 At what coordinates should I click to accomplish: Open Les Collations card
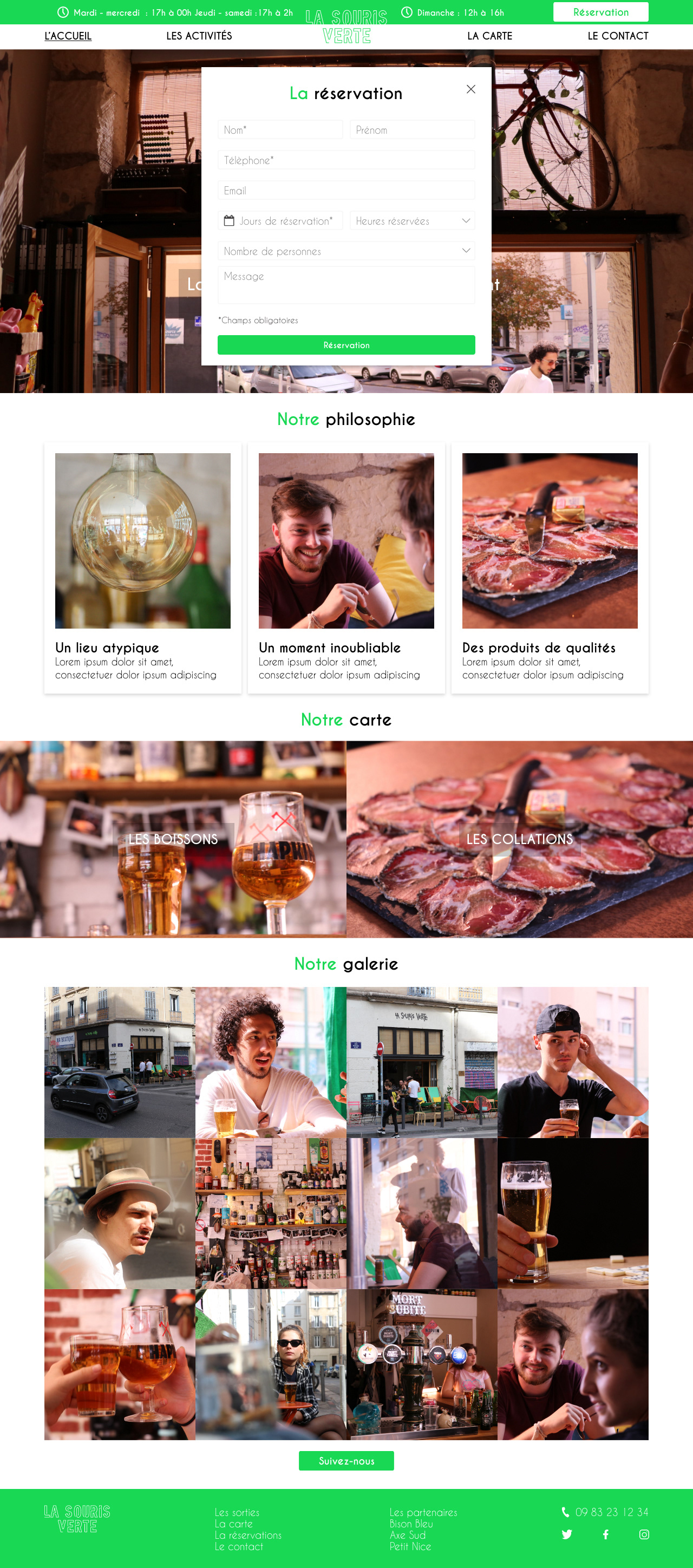point(519,839)
